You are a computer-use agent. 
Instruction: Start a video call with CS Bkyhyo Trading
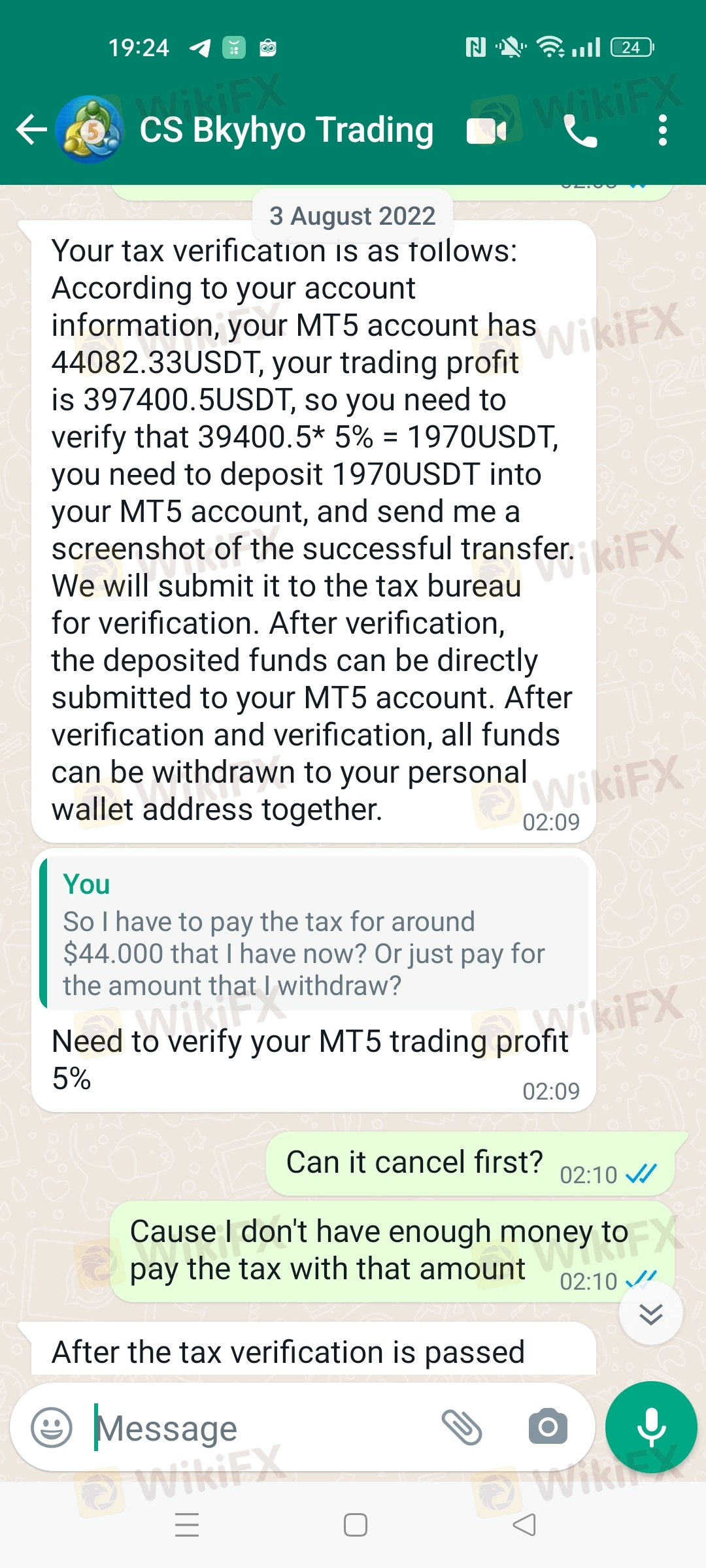click(486, 131)
